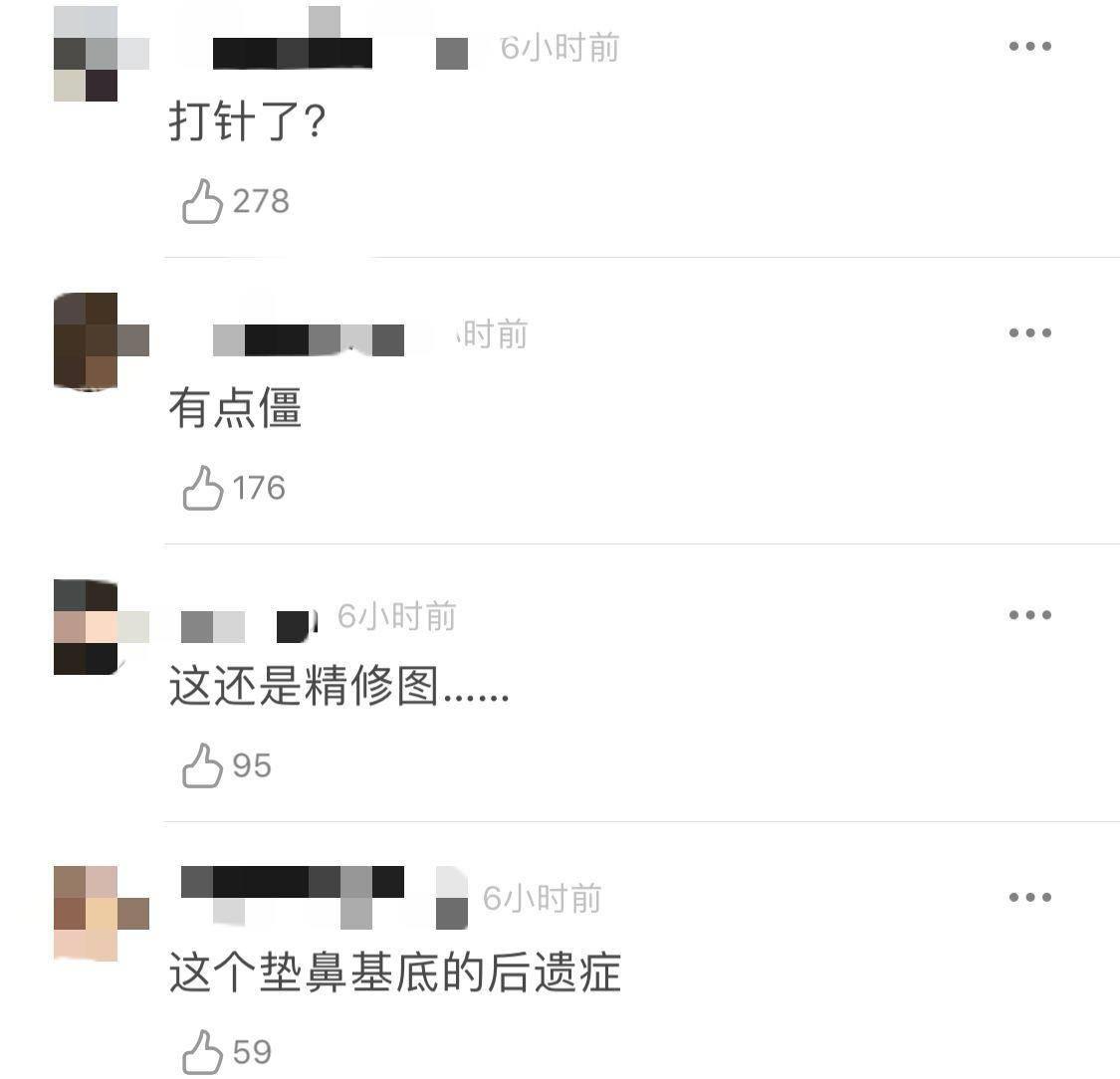
Task: Open more options for comment 打针了?
Action: coord(1029,47)
